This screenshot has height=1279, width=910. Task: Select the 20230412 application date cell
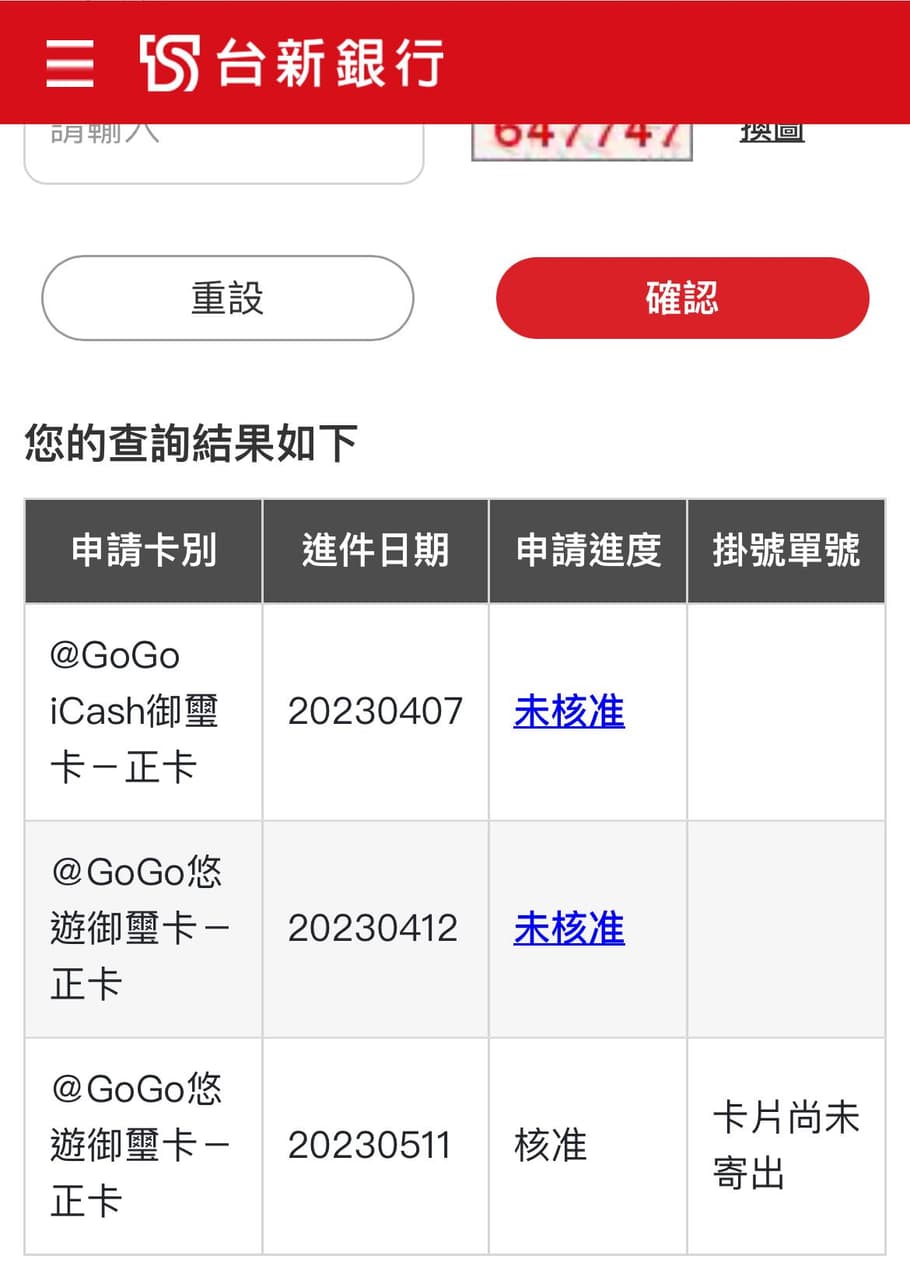(x=374, y=928)
